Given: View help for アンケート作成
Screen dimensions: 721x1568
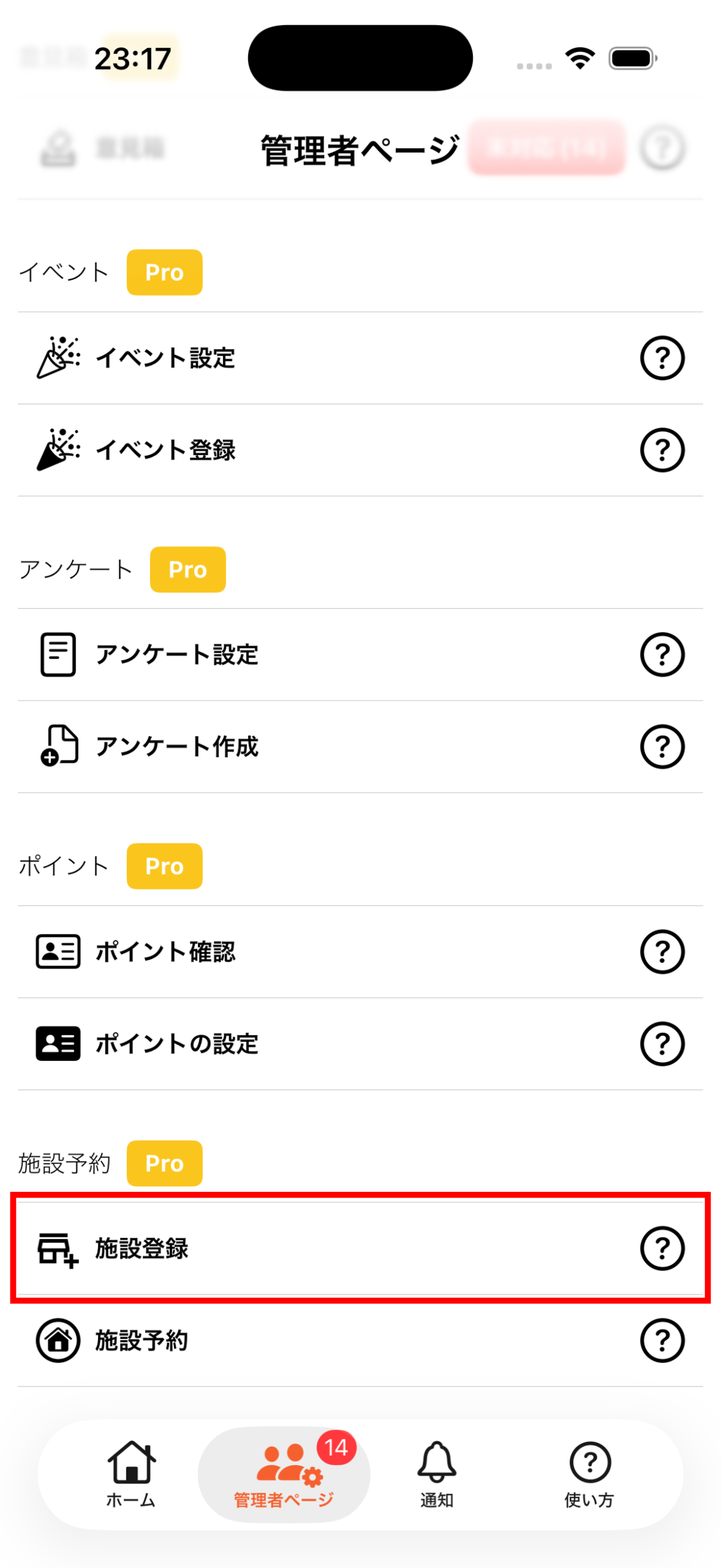Looking at the screenshot, I should (x=662, y=746).
